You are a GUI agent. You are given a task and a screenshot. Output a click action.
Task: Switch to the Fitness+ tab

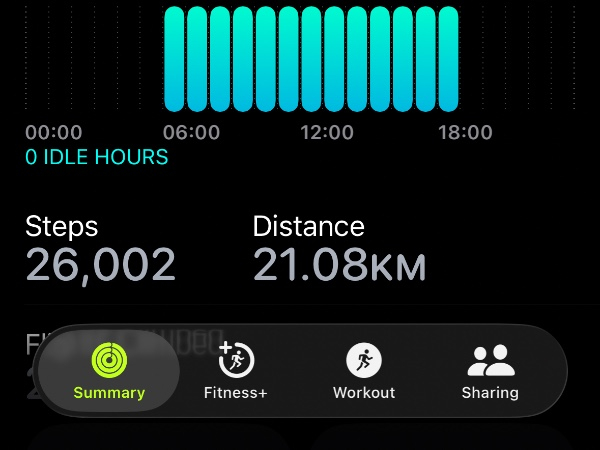click(235, 370)
